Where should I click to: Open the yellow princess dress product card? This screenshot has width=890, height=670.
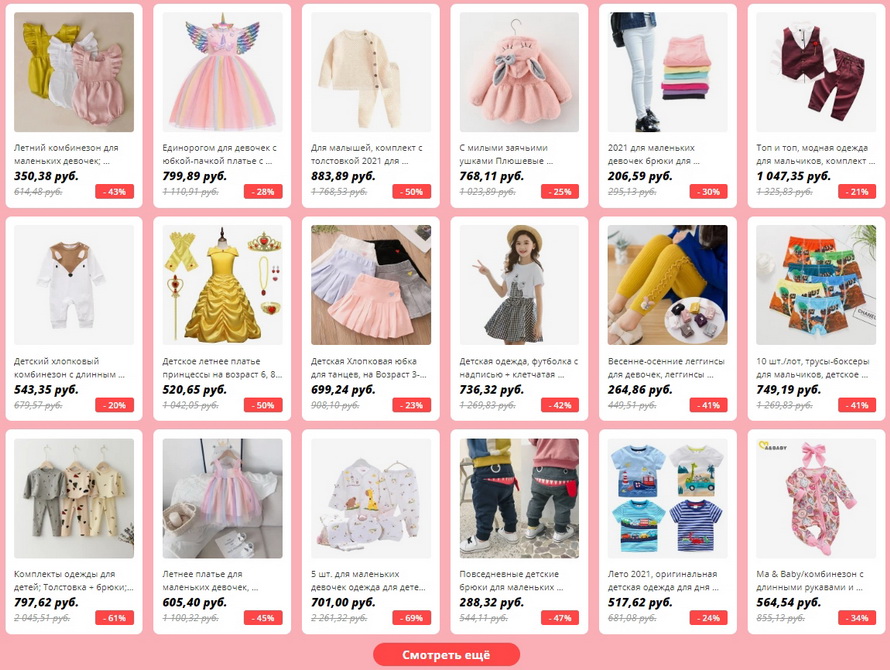pyautogui.click(x=222, y=285)
